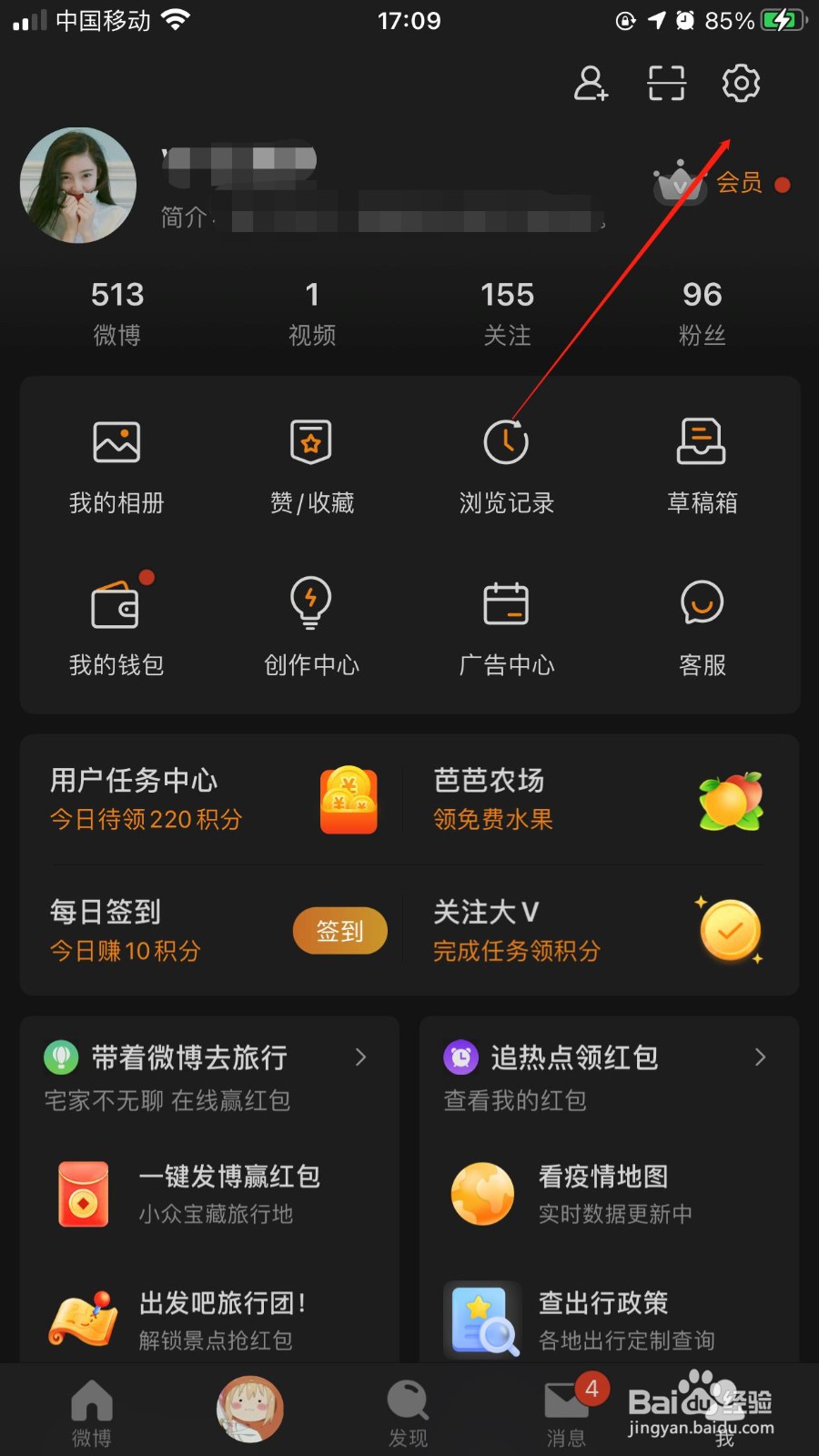The image size is (819, 1456).
Task: Open the settings gear
Action: tap(741, 83)
